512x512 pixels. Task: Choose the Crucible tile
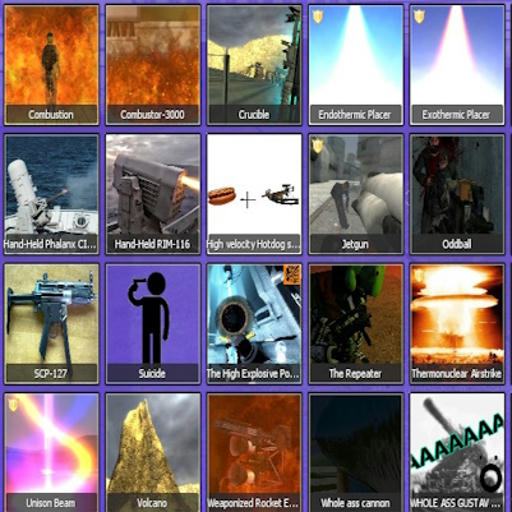point(254,65)
